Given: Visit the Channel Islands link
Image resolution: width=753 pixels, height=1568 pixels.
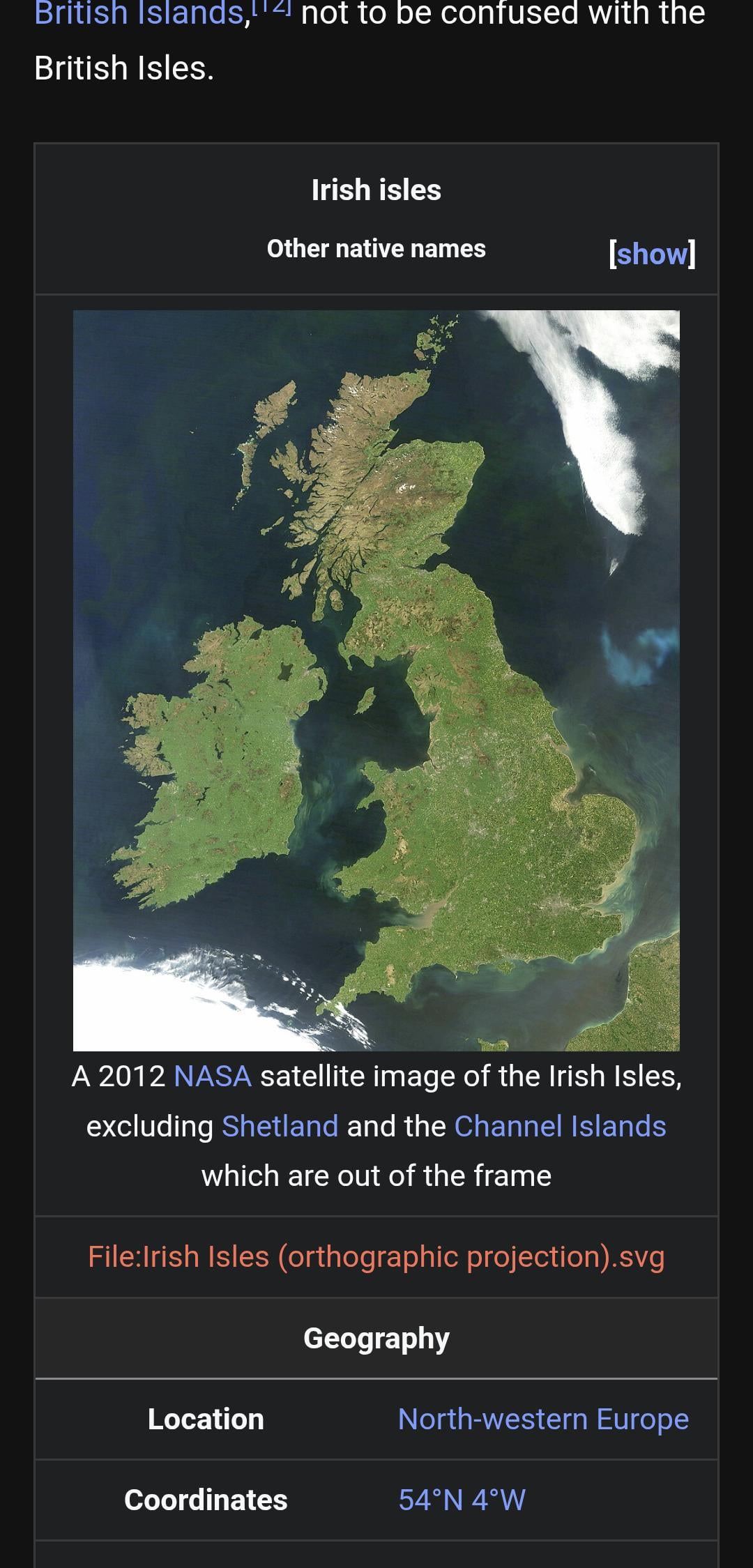Looking at the screenshot, I should tap(560, 1126).
